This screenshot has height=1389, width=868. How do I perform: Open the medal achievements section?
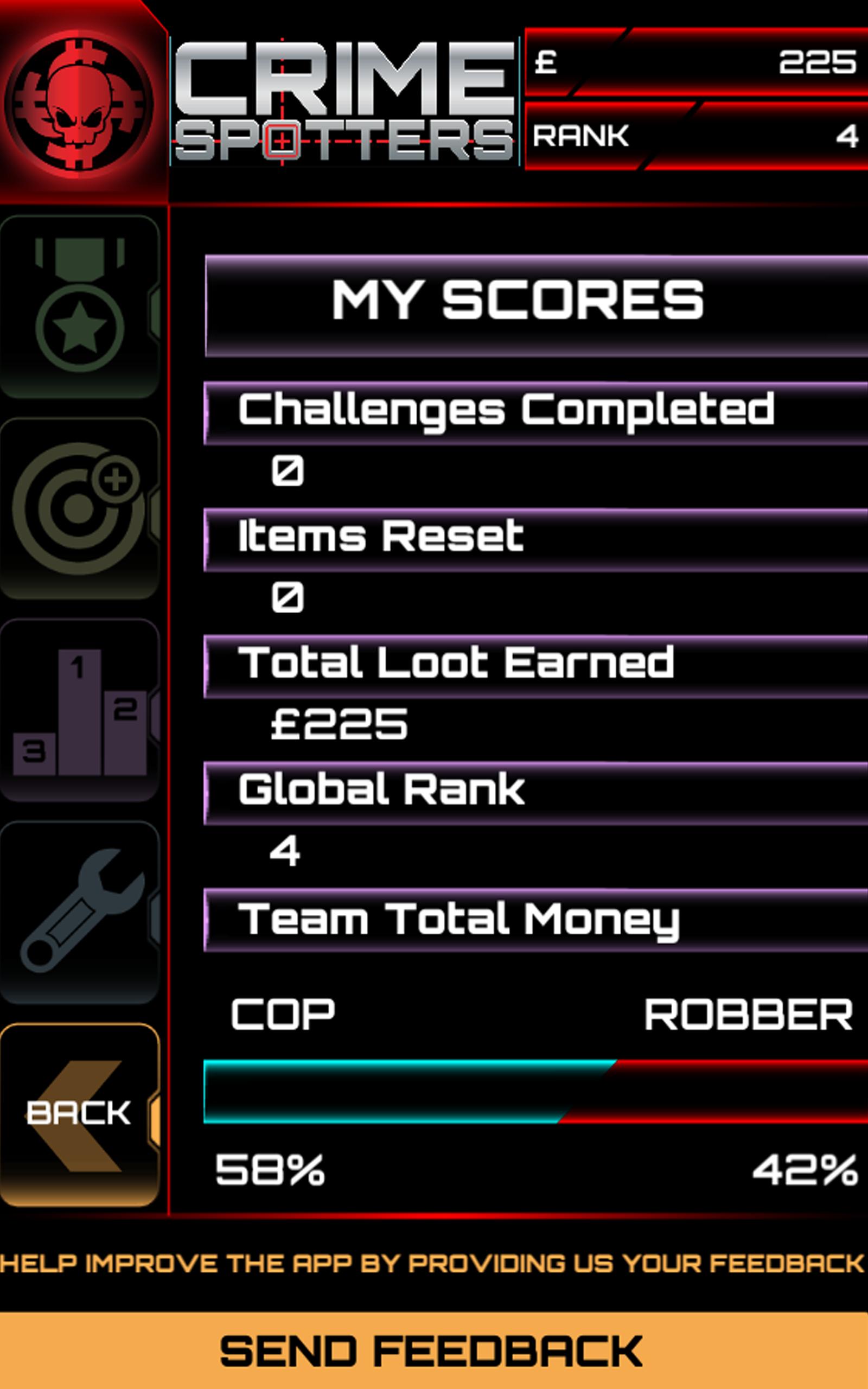pos(79,307)
